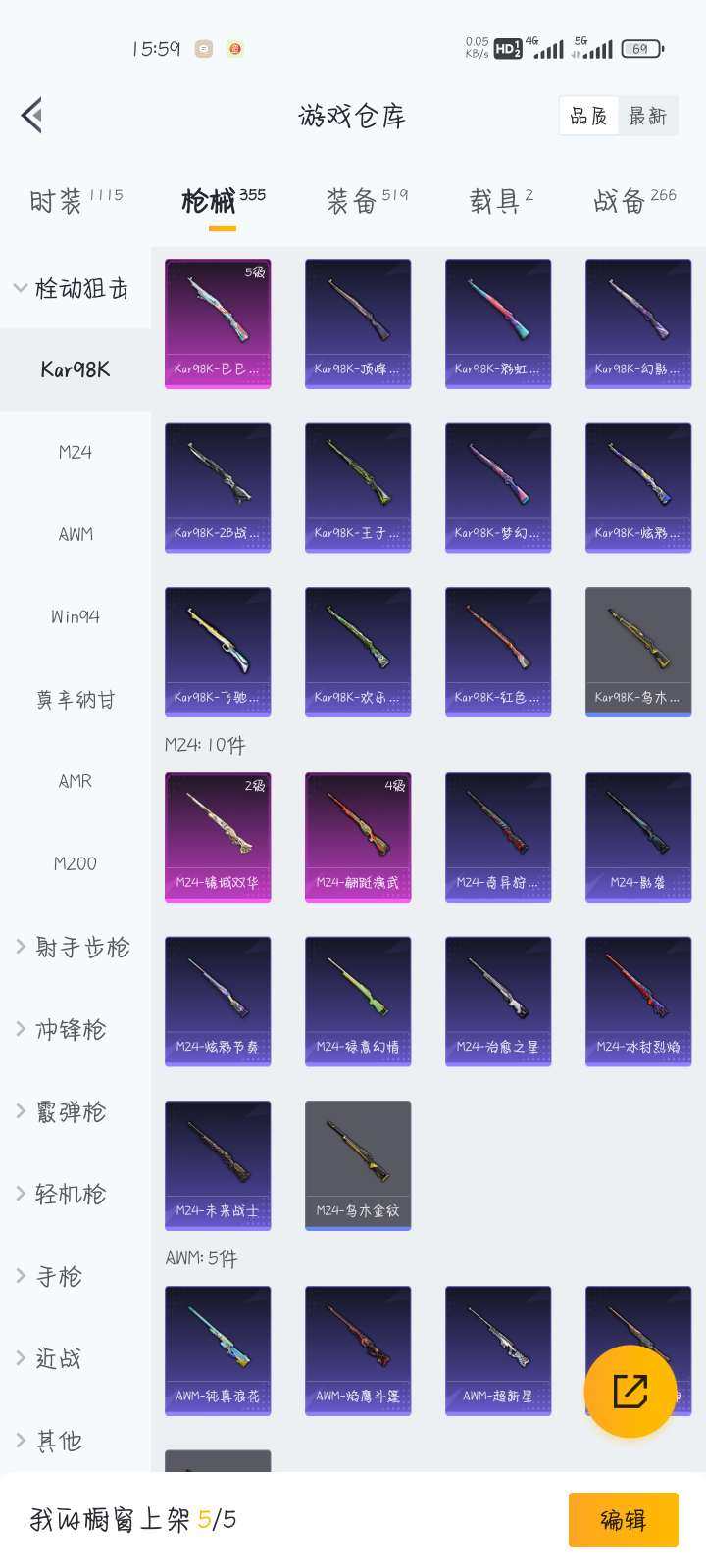
Task: Switch to the 战备 tab
Action: (x=633, y=200)
